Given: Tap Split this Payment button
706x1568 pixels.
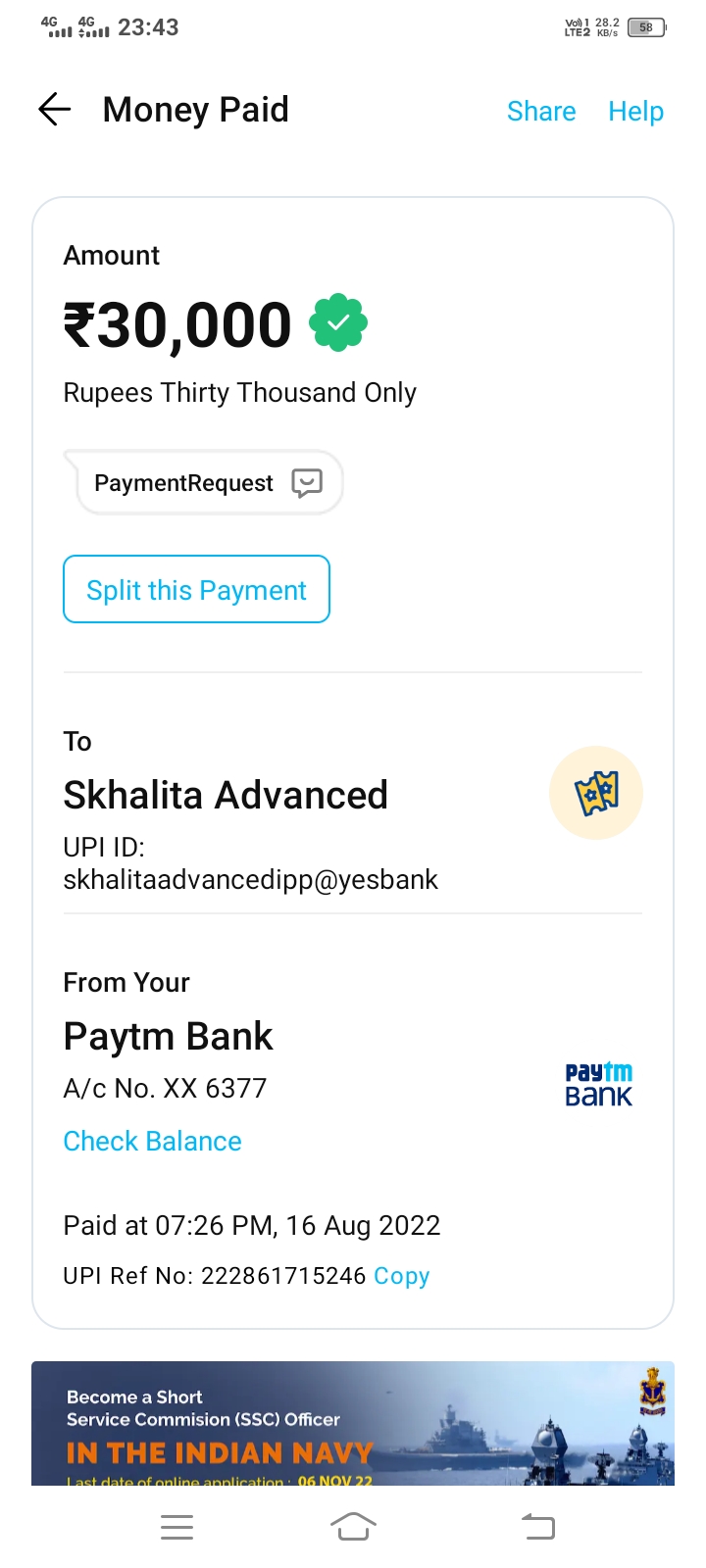Looking at the screenshot, I should pos(196,590).
